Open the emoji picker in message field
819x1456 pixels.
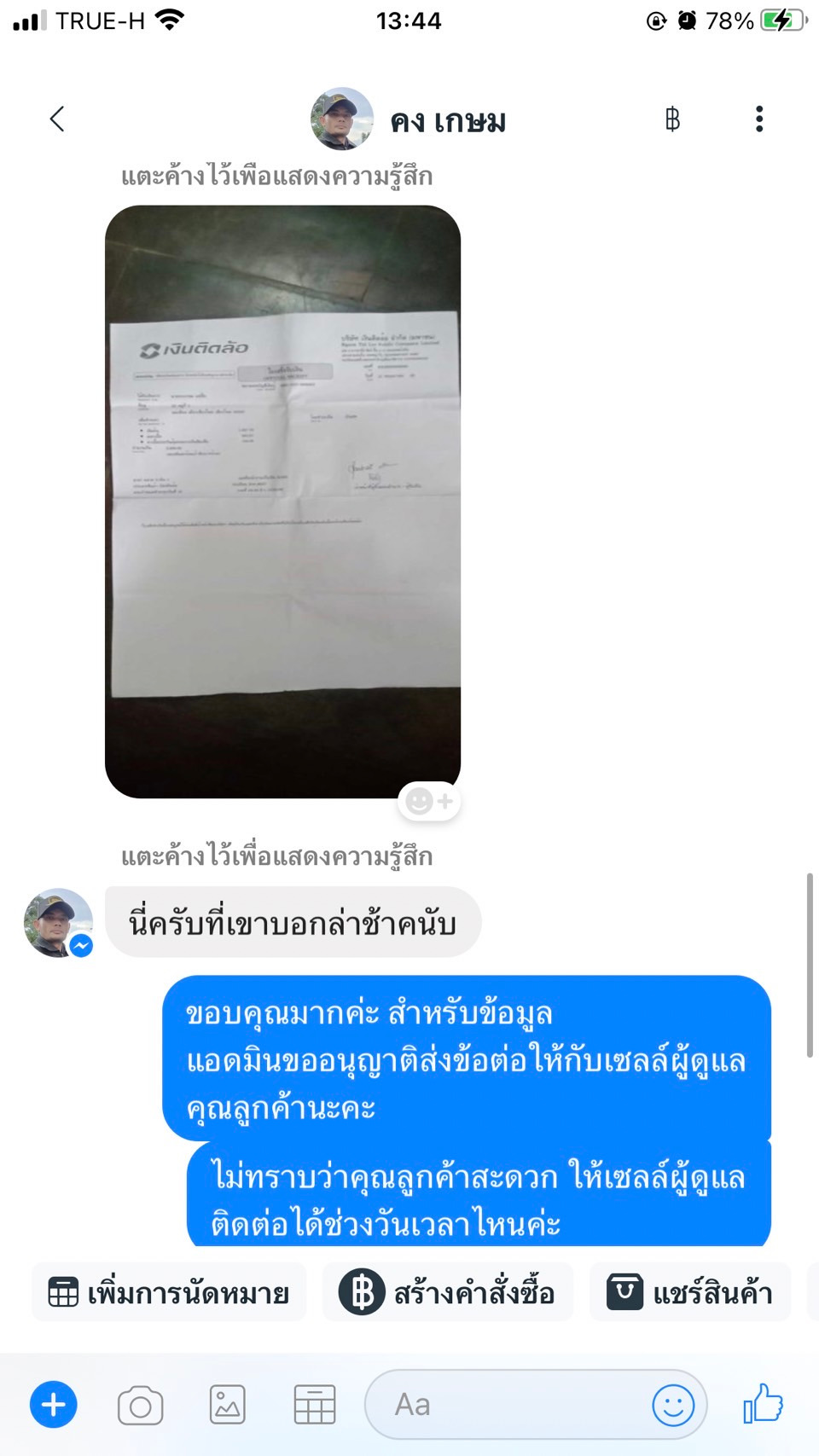[x=673, y=1405]
